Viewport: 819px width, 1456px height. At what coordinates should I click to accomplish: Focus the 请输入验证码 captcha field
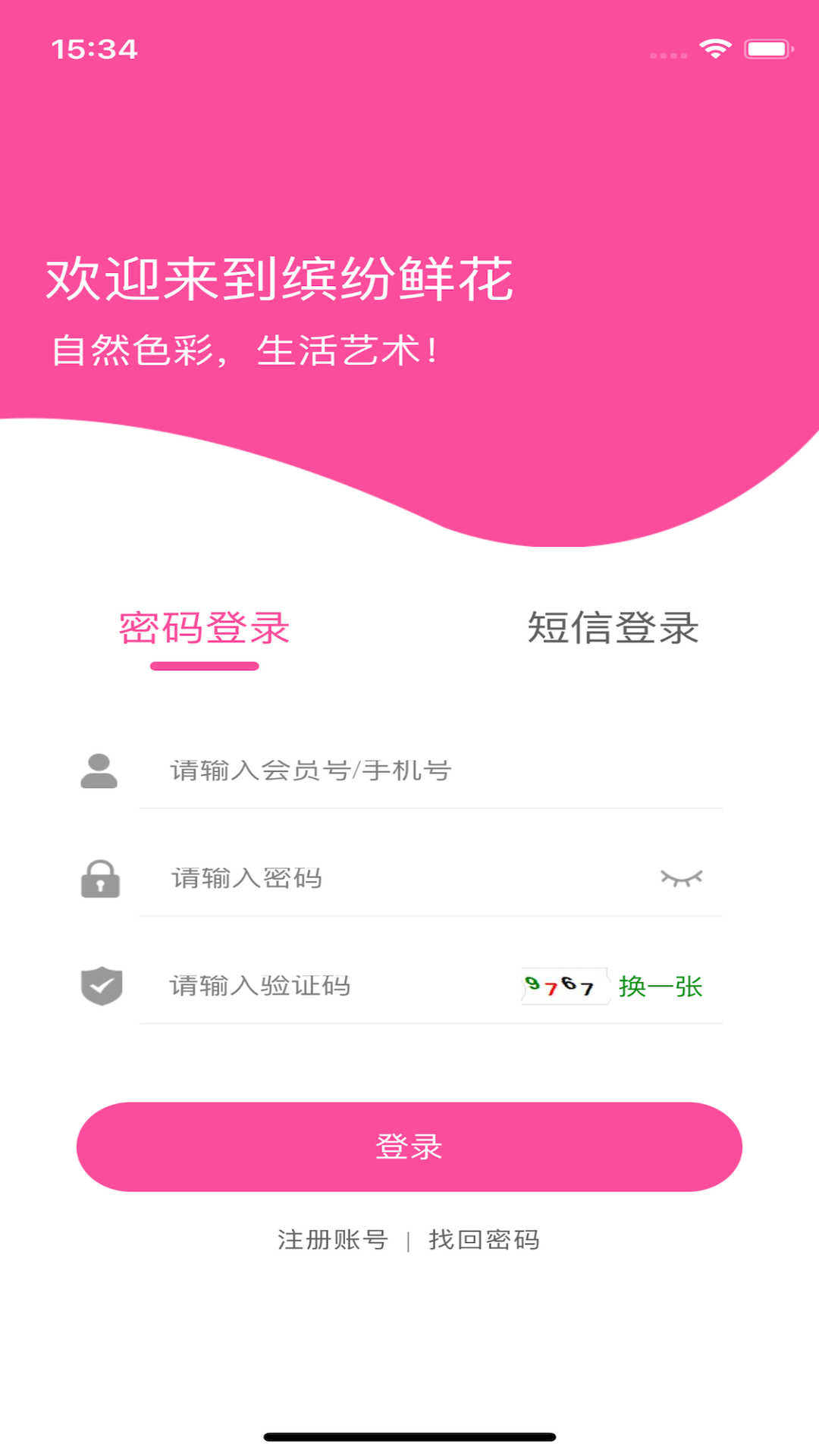[x=334, y=986]
